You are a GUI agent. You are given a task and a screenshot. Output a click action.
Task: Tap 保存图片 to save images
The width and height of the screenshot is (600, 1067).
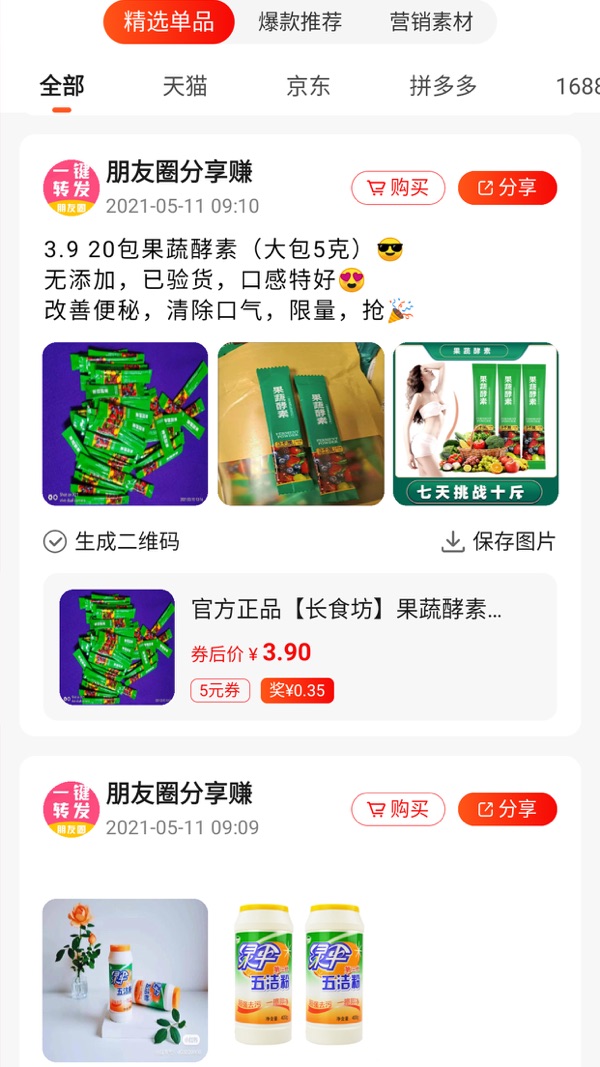(x=498, y=542)
